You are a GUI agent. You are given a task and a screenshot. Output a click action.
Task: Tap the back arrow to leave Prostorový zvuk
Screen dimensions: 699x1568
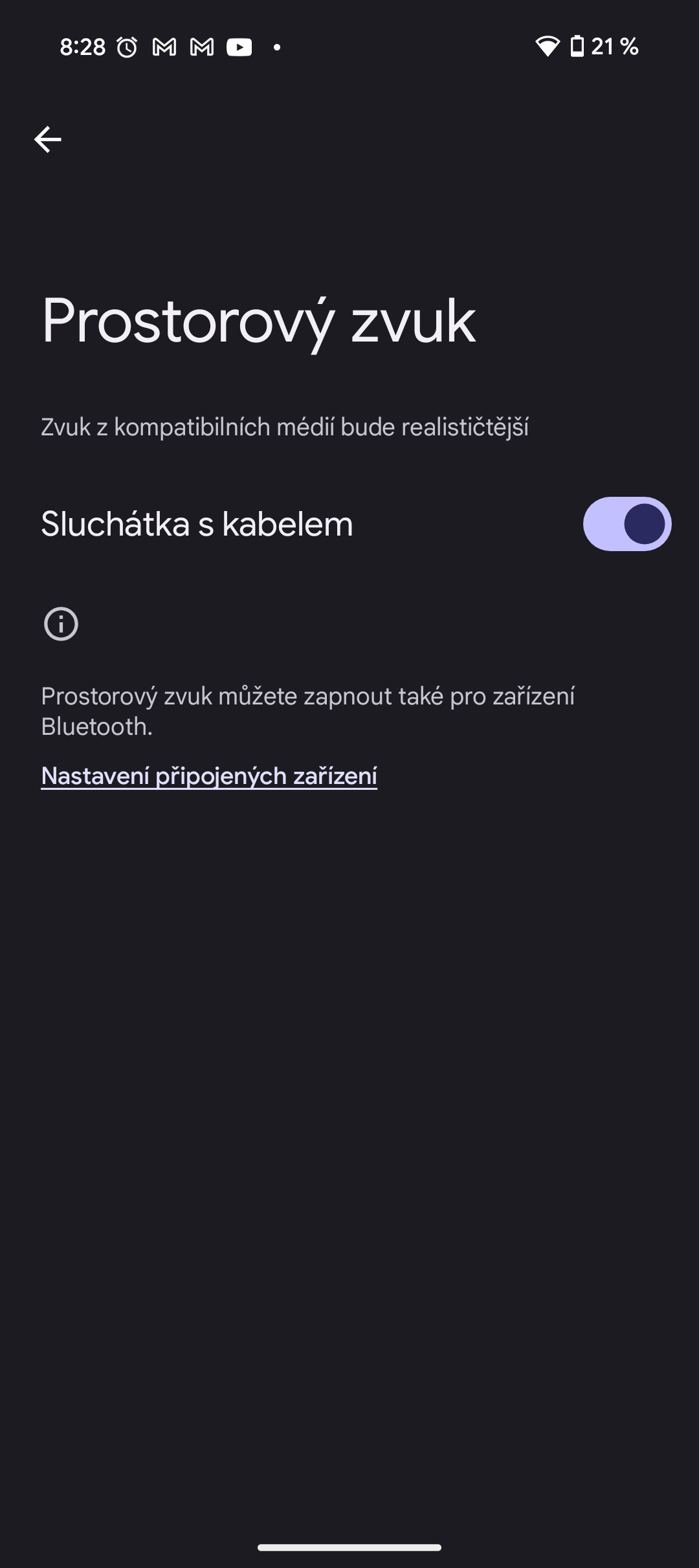49,138
